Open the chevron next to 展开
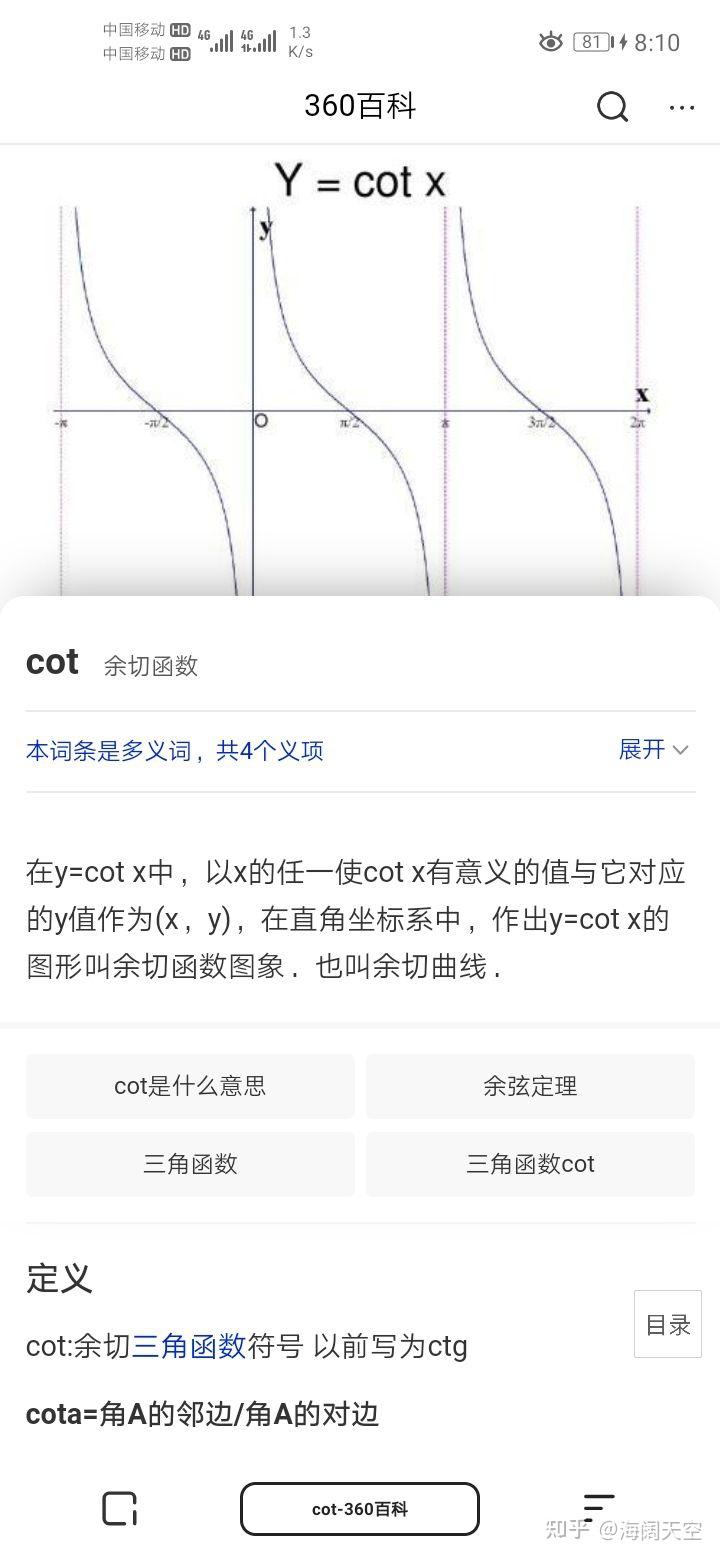Screen dimensions: 720x1560 pyautogui.click(x=679, y=750)
